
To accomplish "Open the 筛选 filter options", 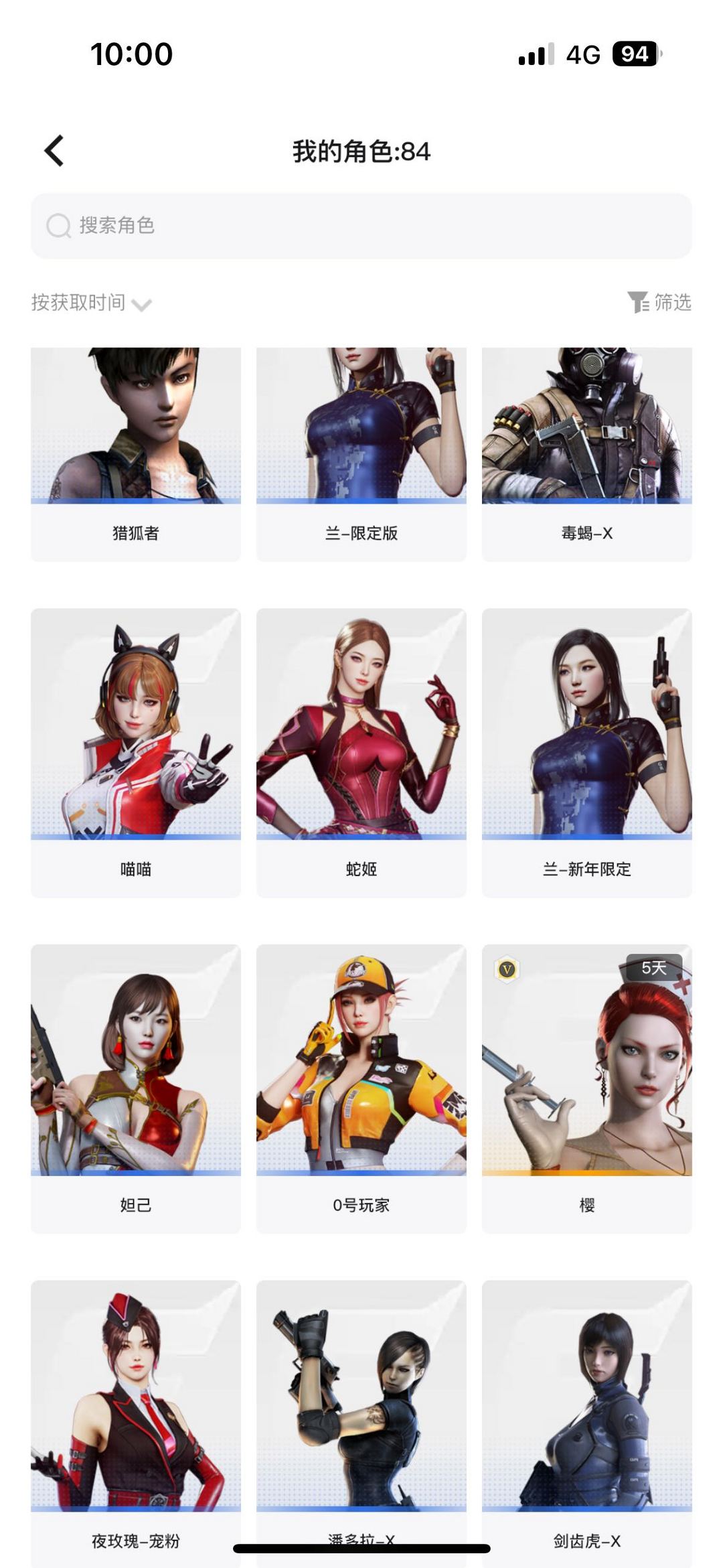I will (659, 302).
